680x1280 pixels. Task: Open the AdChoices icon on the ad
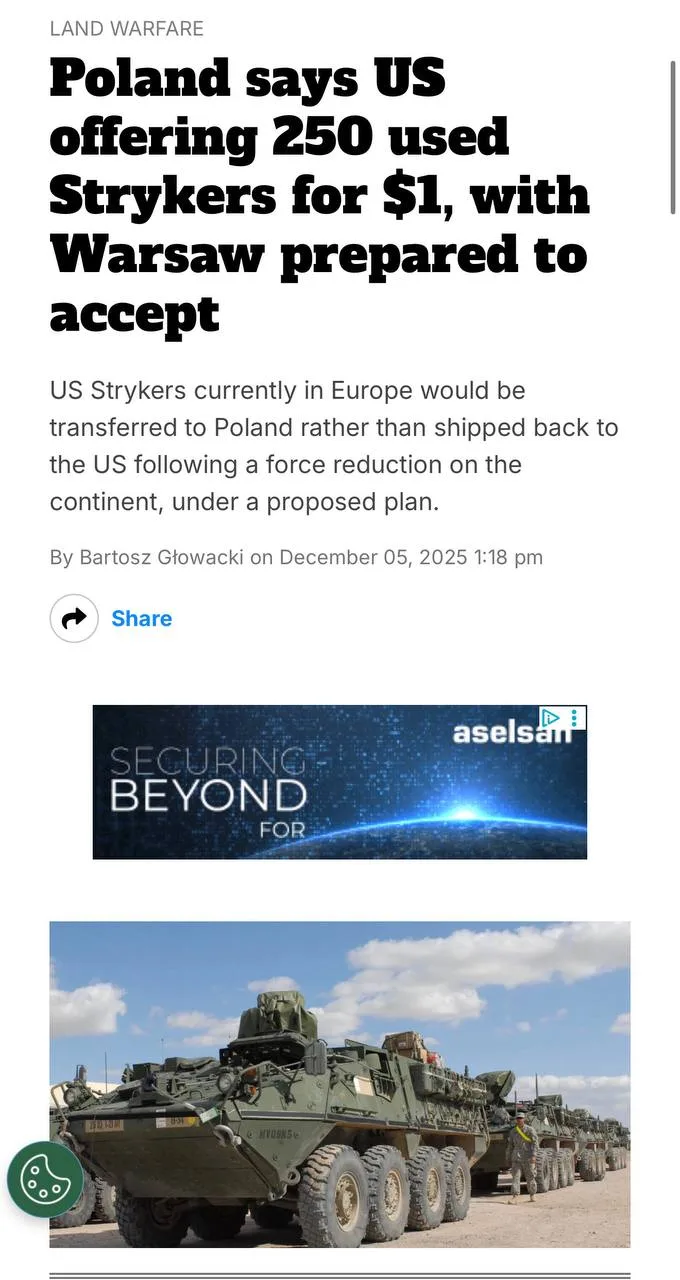pyautogui.click(x=550, y=717)
